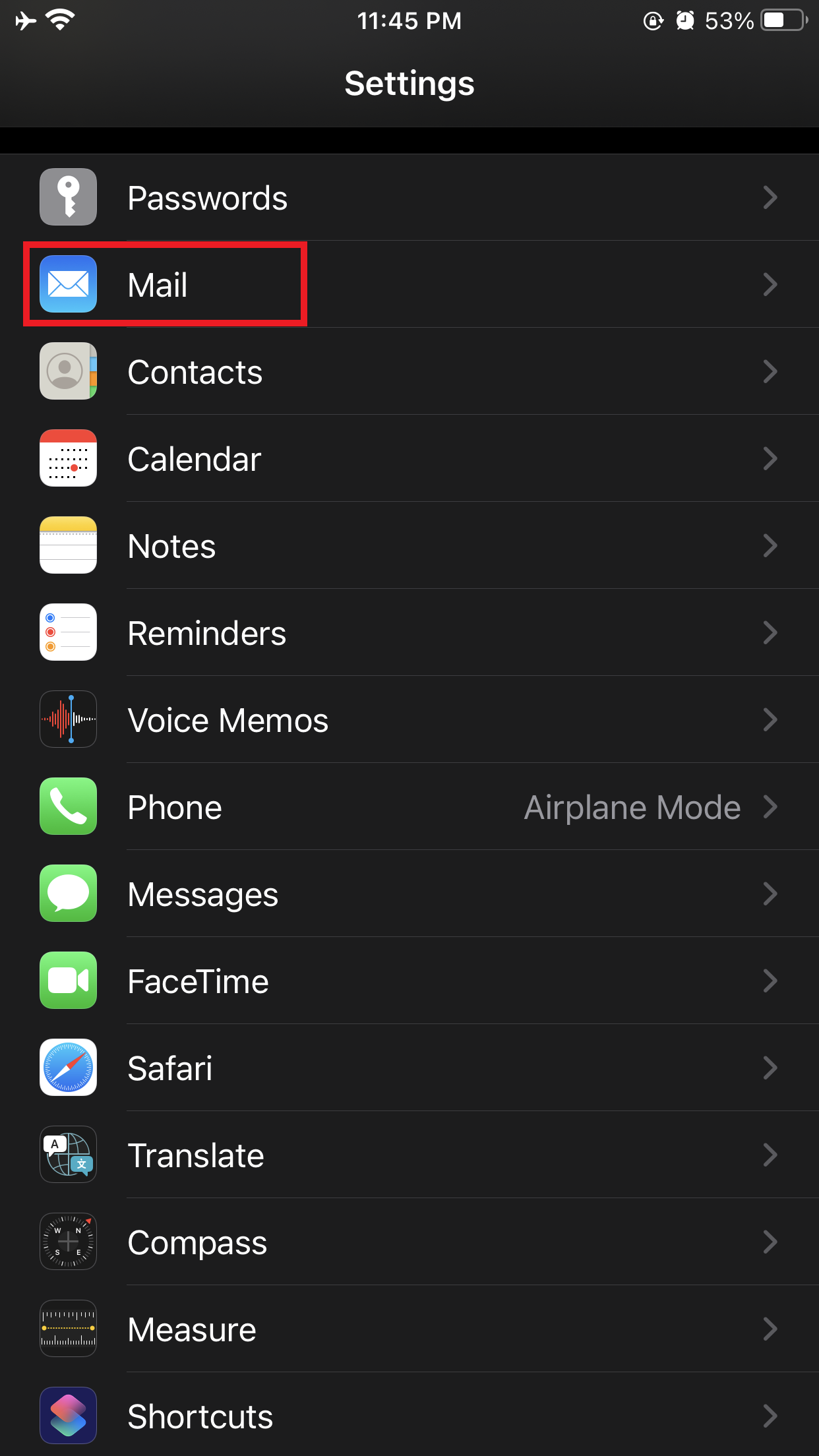Open Reminders settings
Image resolution: width=819 pixels, height=1456 pixels.
tap(409, 632)
